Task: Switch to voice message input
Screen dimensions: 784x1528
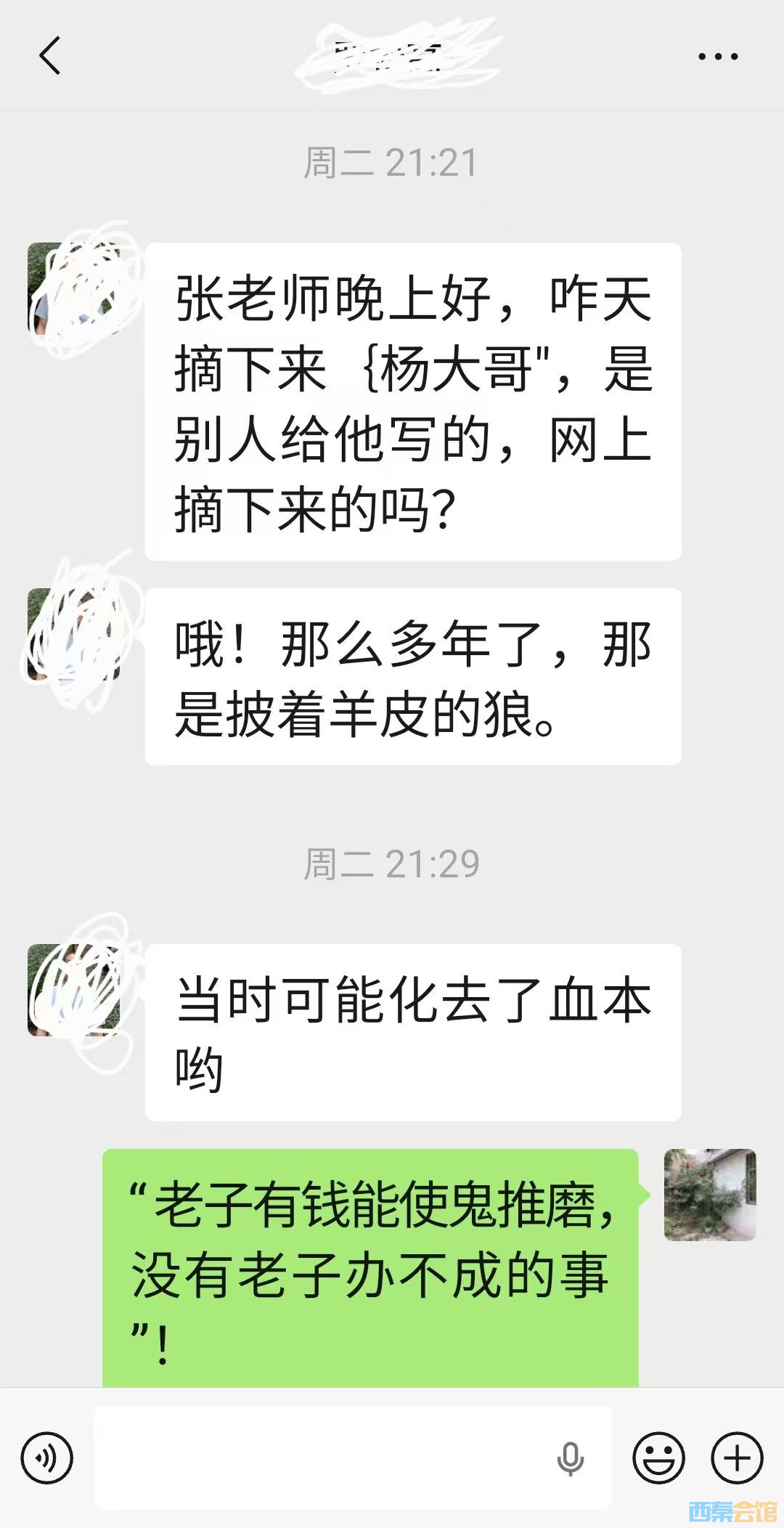Action: (47, 1457)
